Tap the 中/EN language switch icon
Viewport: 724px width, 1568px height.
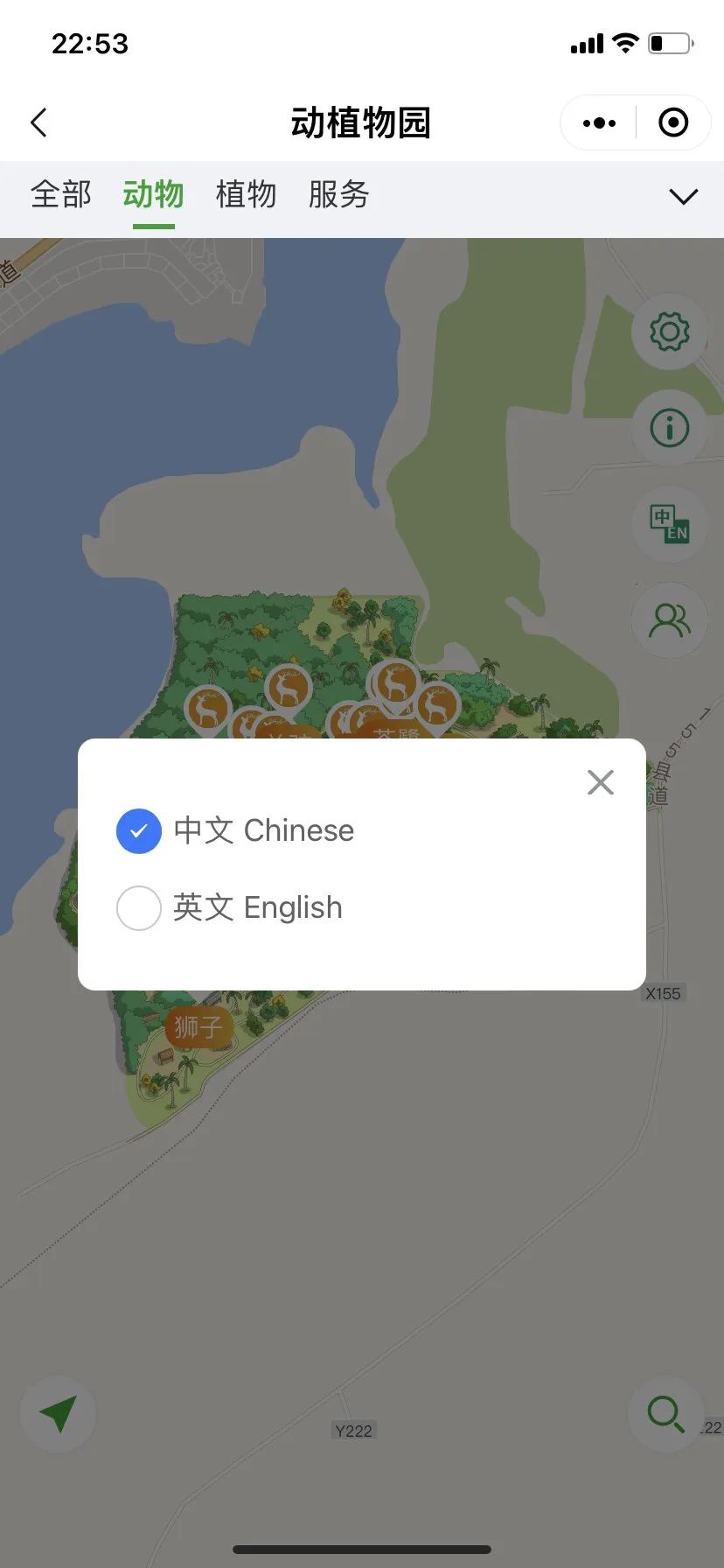tap(669, 524)
